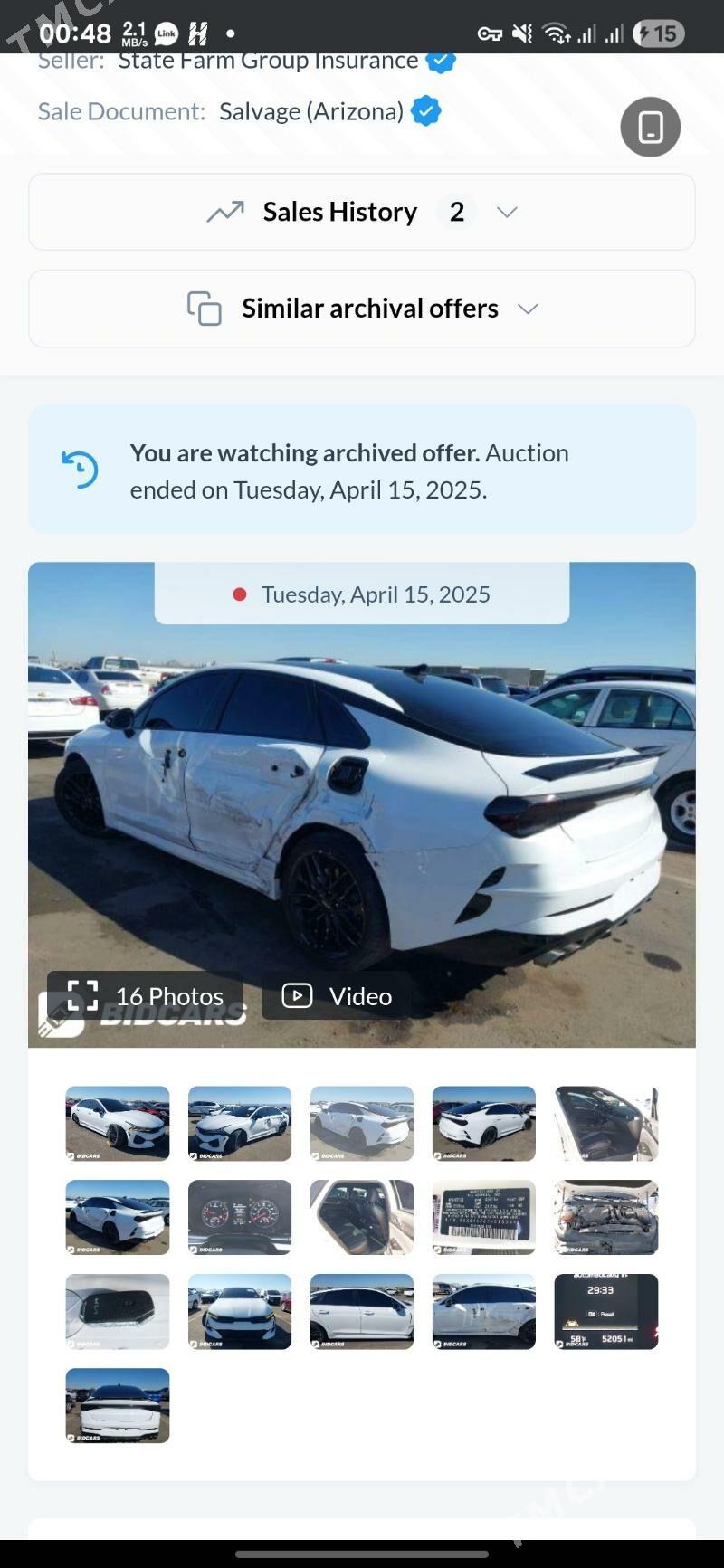The height and width of the screenshot is (1568, 724).
Task: Open the VIN sticker label thumbnail
Action: click(x=484, y=1217)
